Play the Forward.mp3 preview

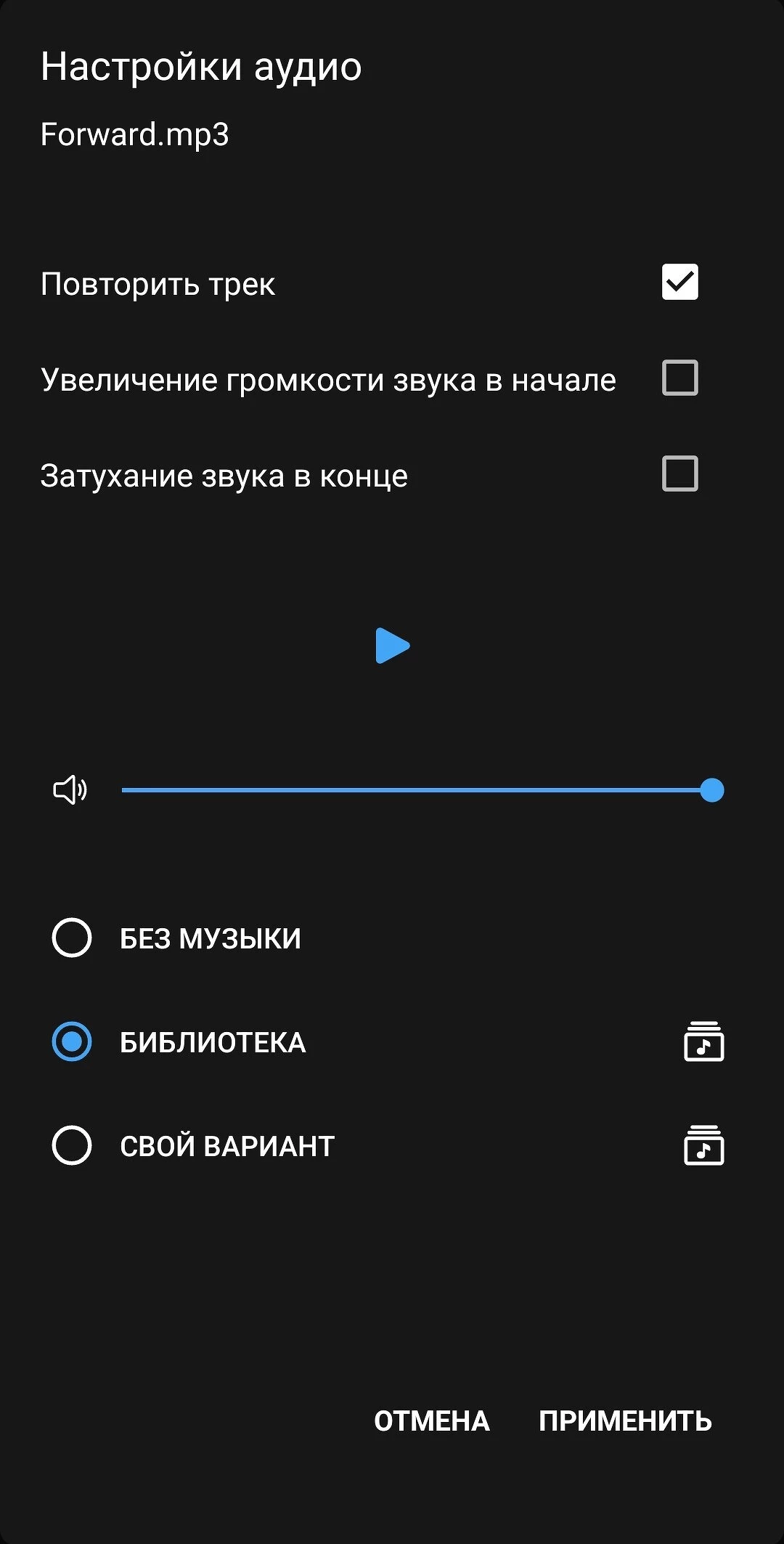click(392, 646)
